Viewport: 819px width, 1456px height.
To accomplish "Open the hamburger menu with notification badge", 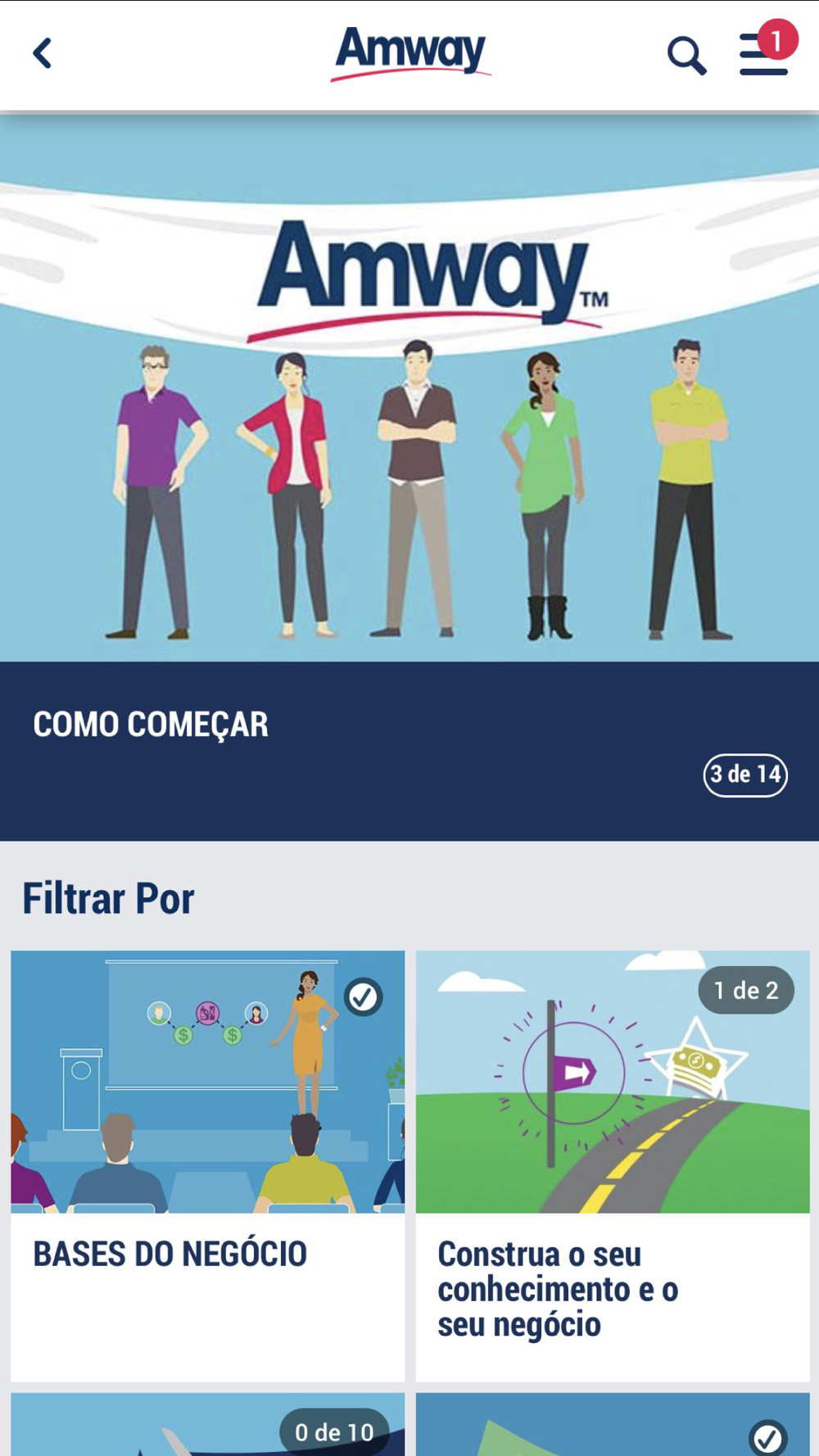I will point(767,49).
